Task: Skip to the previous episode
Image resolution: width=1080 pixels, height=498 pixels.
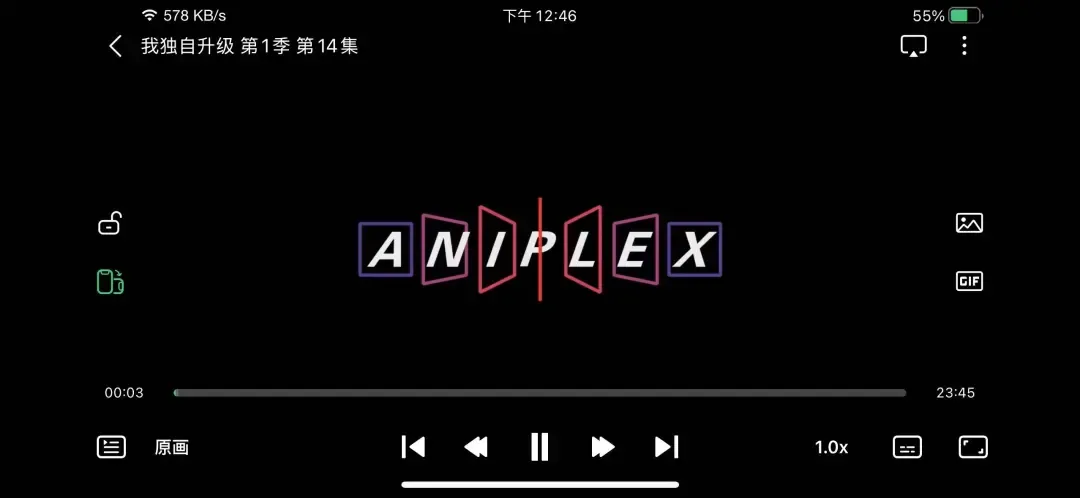Action: [x=413, y=447]
